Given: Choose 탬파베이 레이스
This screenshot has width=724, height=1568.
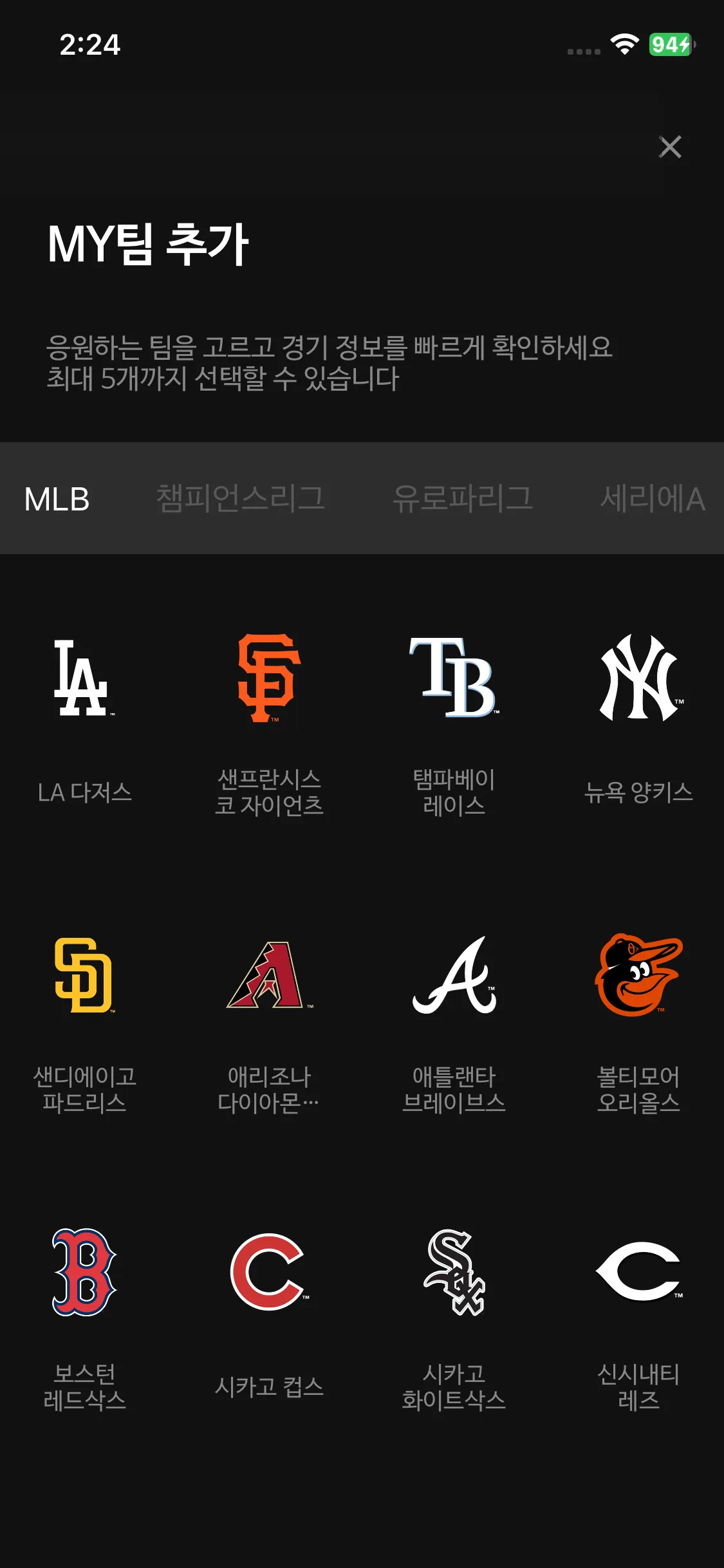Looking at the screenshot, I should click(454, 679).
